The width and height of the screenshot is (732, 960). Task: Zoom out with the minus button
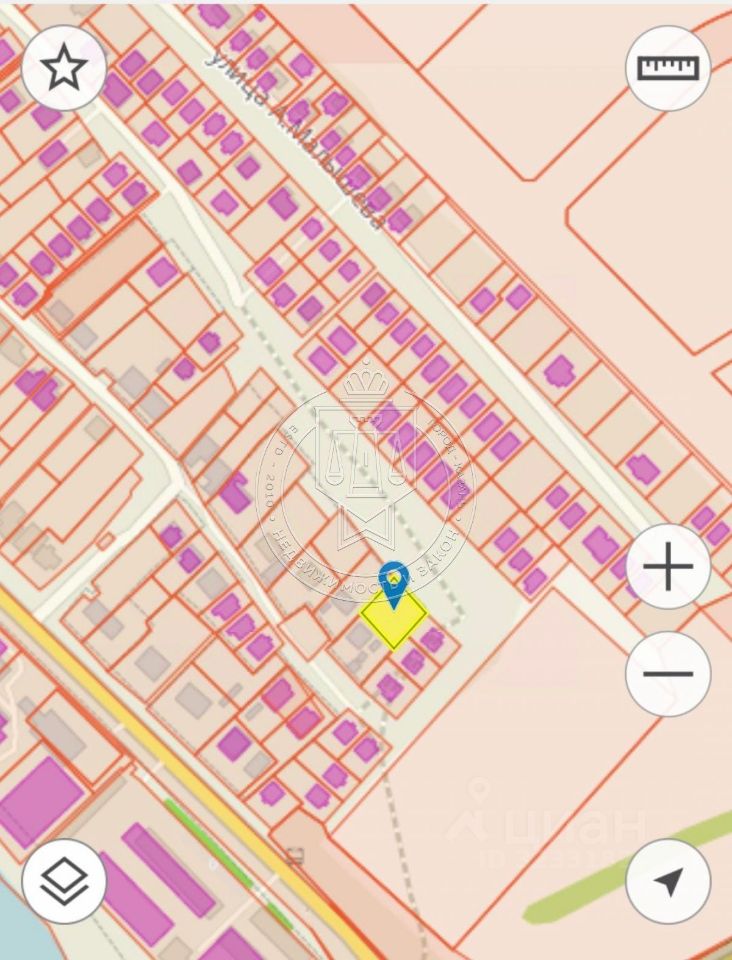coord(668,673)
